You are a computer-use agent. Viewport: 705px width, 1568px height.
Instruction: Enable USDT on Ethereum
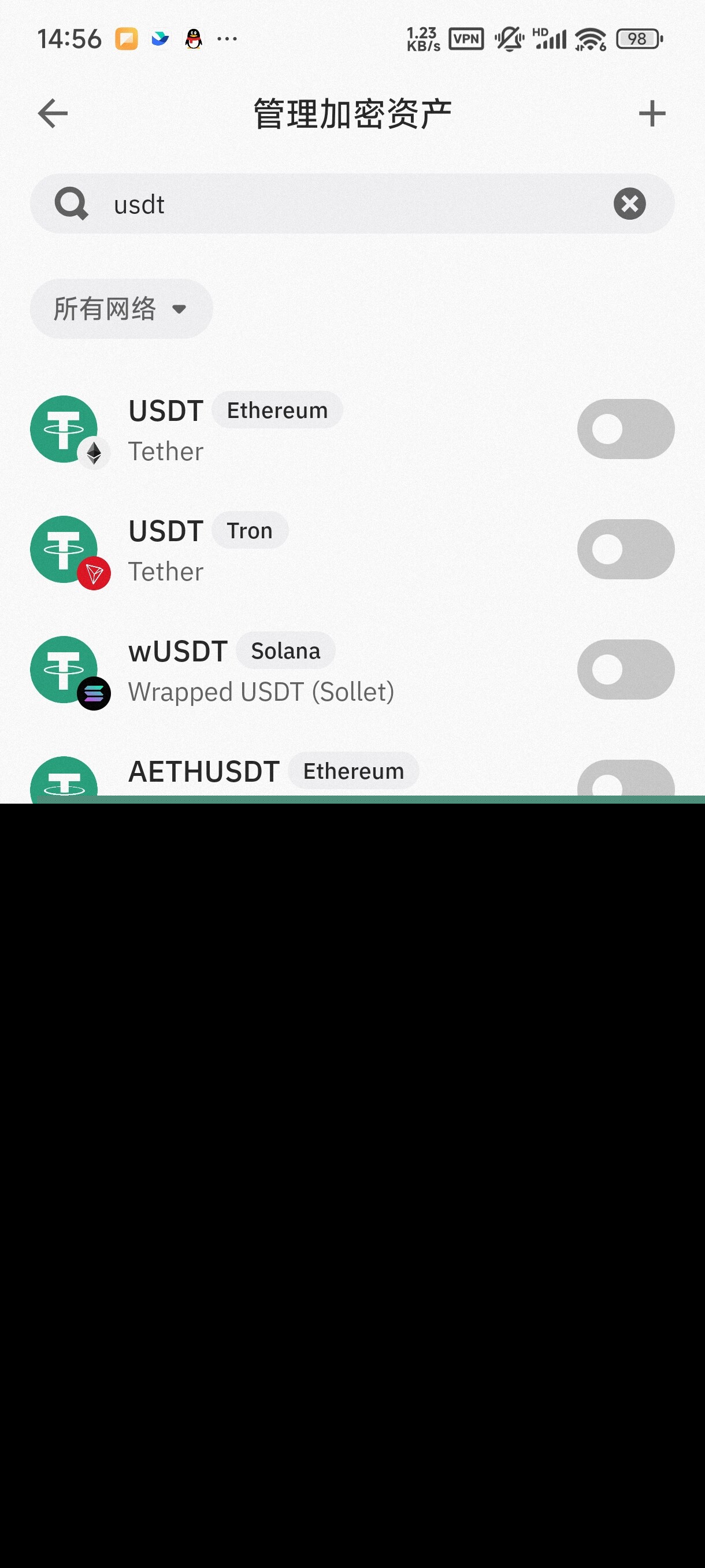tap(625, 429)
